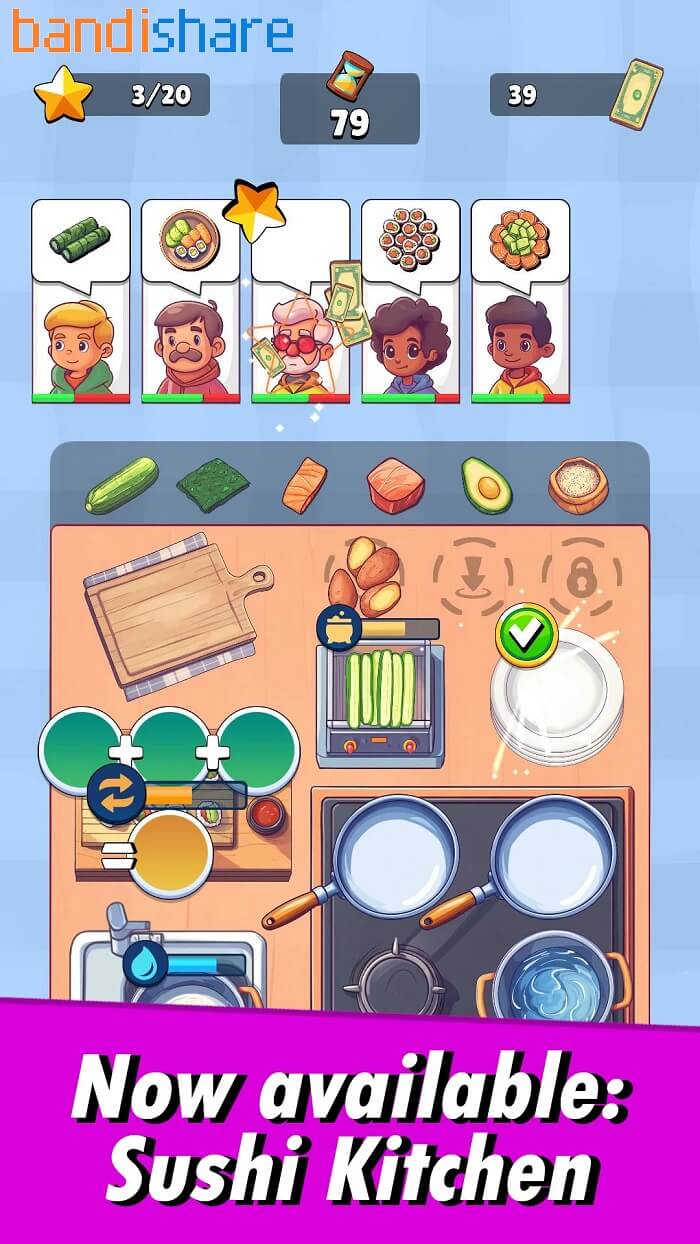Use the pot of boiling water
The width and height of the screenshot is (700, 1244).
point(553,978)
